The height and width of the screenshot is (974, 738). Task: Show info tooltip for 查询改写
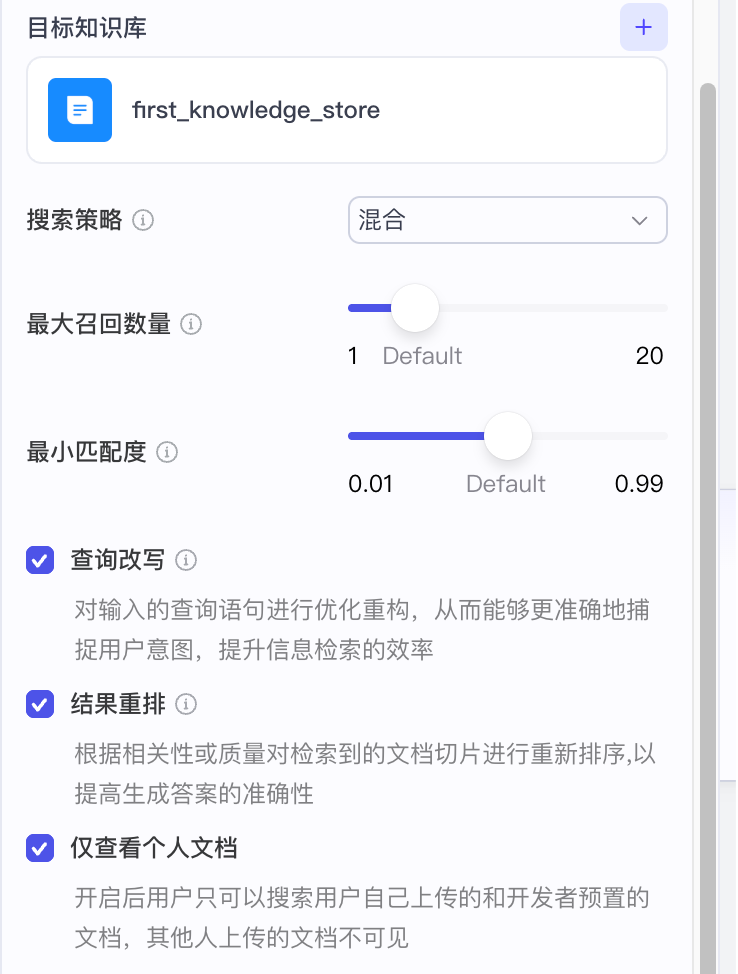[186, 560]
